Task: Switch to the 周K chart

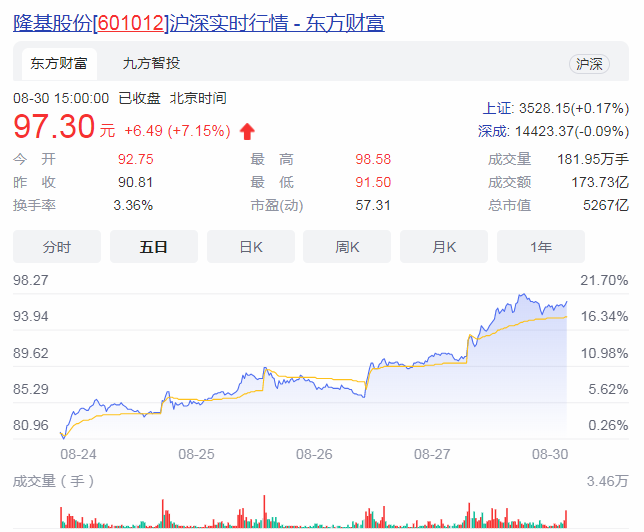Action: [347, 246]
